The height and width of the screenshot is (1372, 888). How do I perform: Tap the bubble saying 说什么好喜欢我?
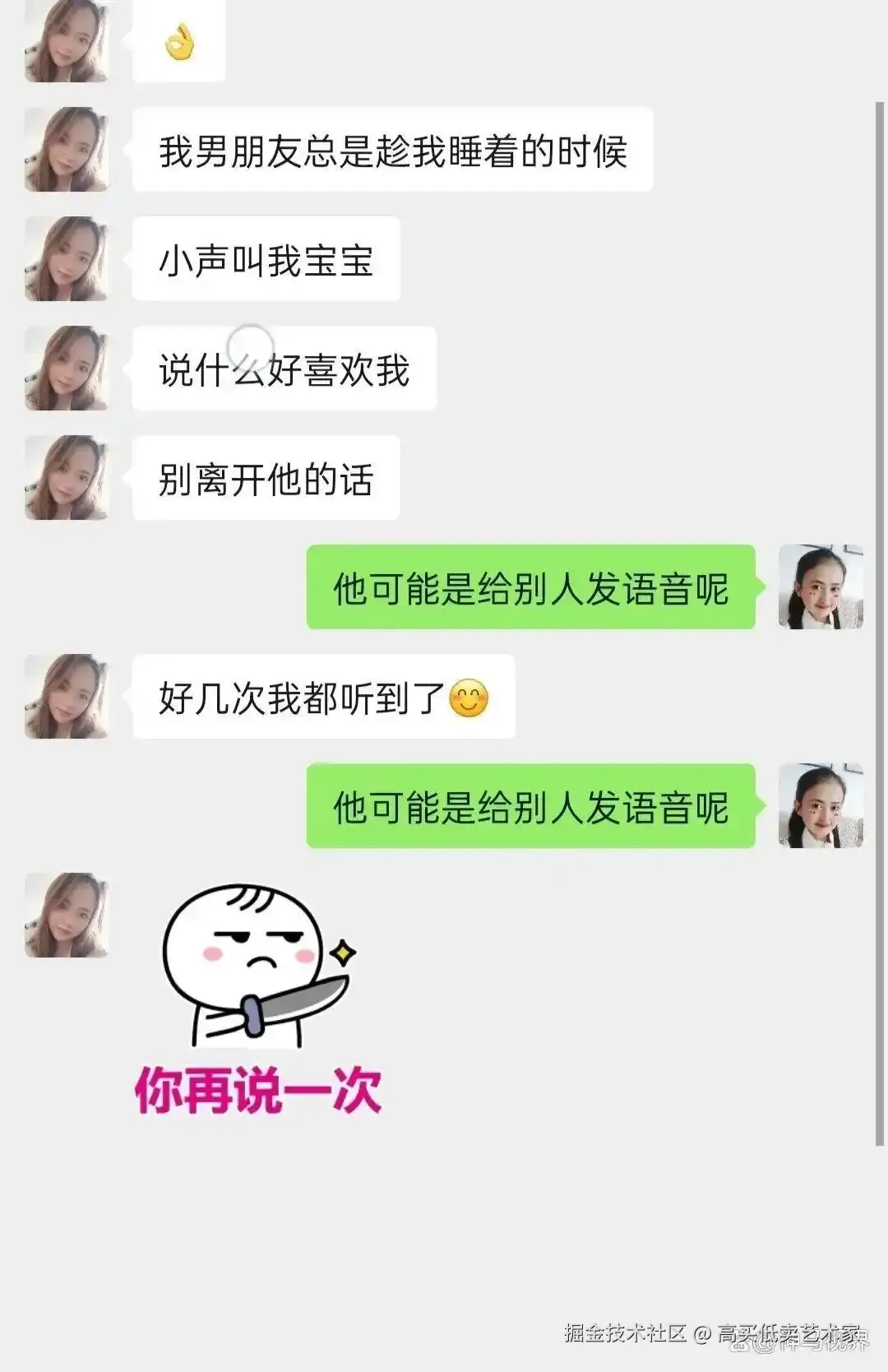tap(284, 368)
